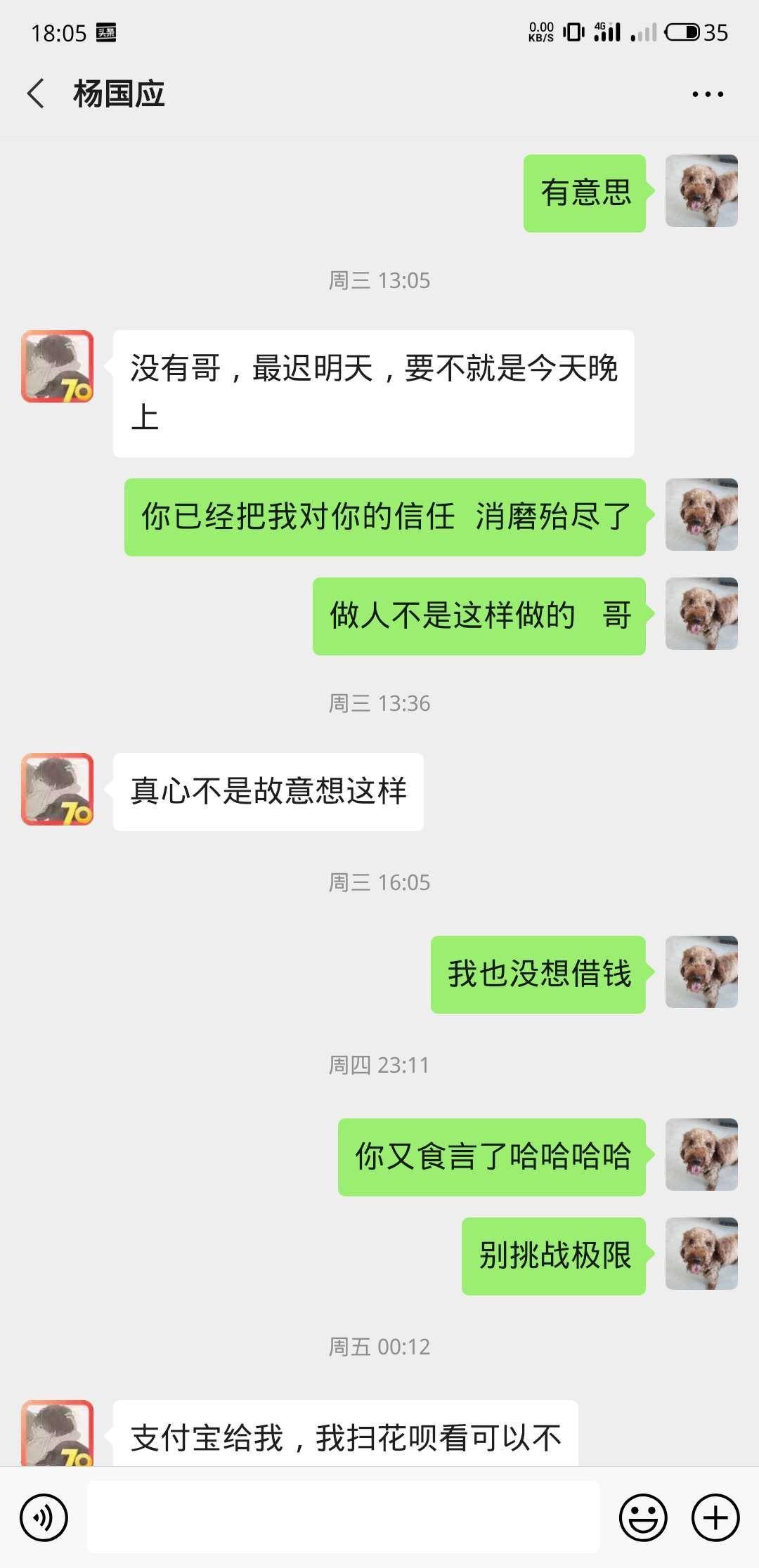
Task: Tap the chat title 杨国应
Action: (119, 93)
